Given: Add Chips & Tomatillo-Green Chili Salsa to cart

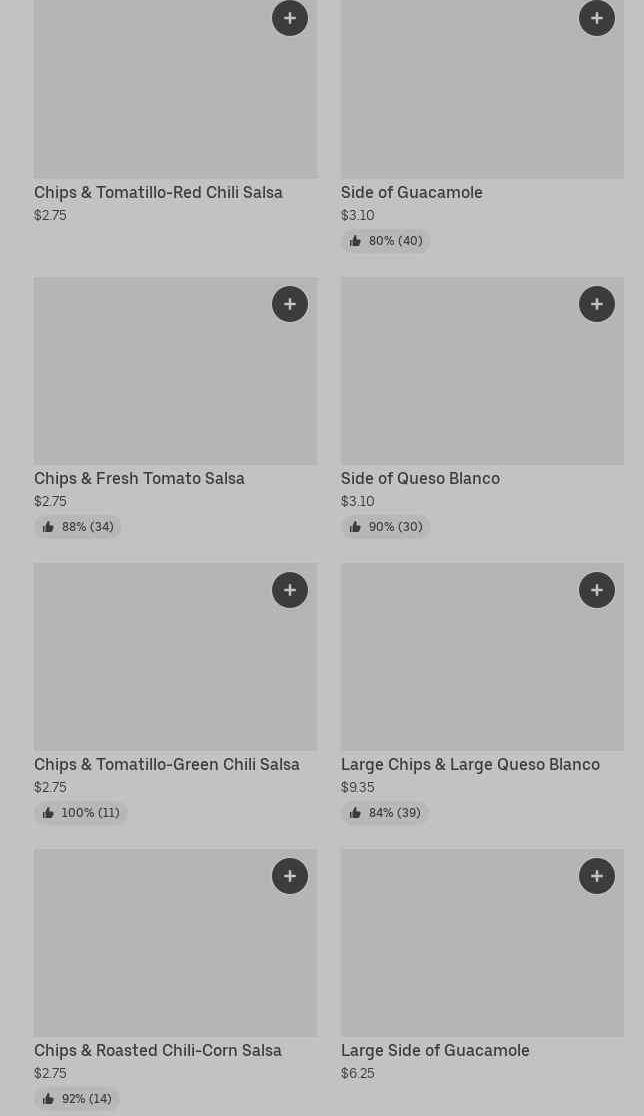Looking at the screenshot, I should [x=290, y=590].
